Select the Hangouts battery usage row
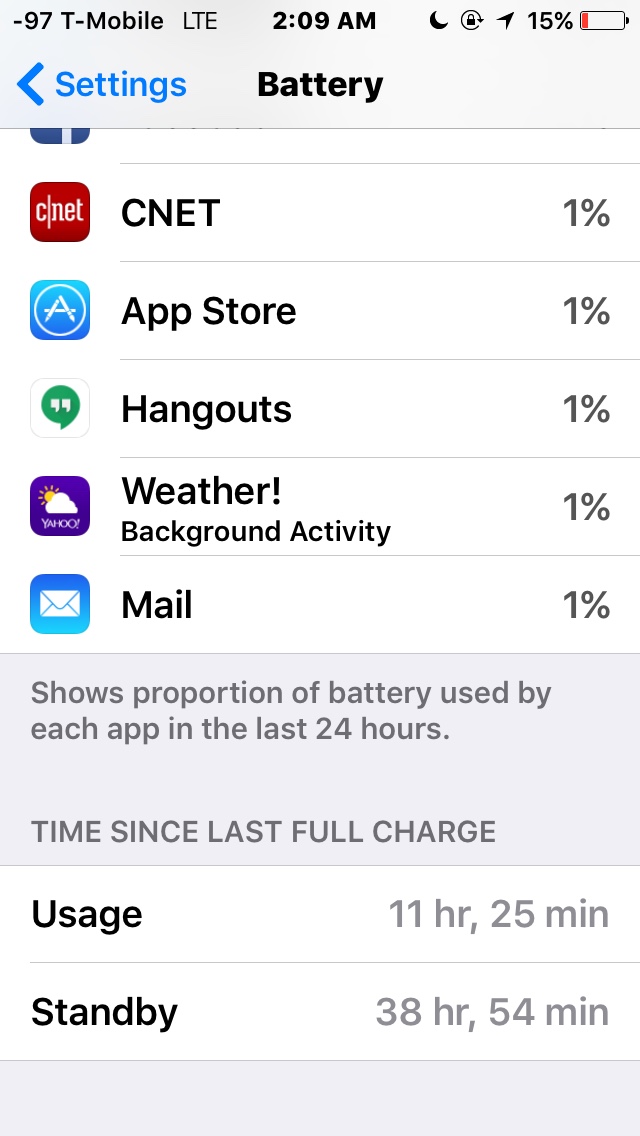 [320, 409]
